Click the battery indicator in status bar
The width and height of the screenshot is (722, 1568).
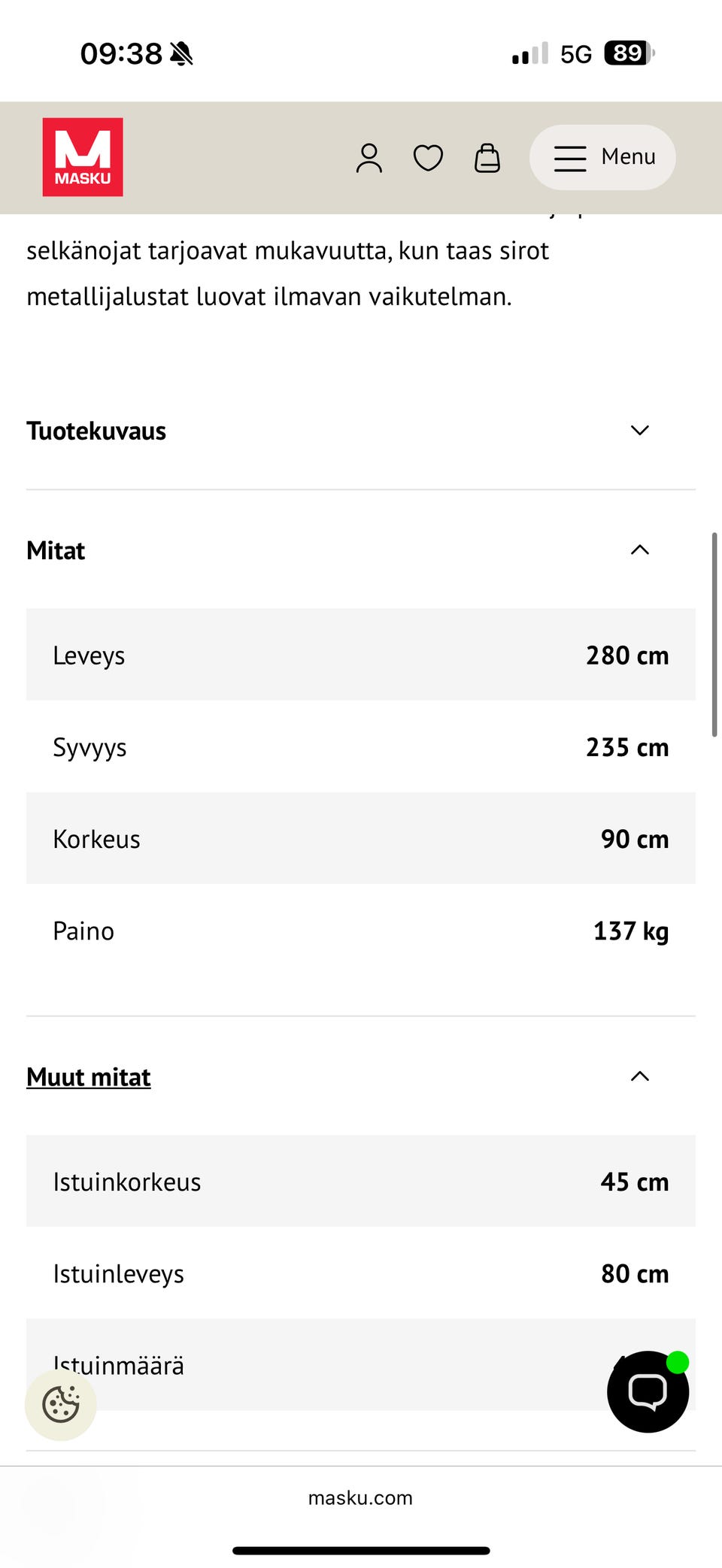click(x=626, y=52)
